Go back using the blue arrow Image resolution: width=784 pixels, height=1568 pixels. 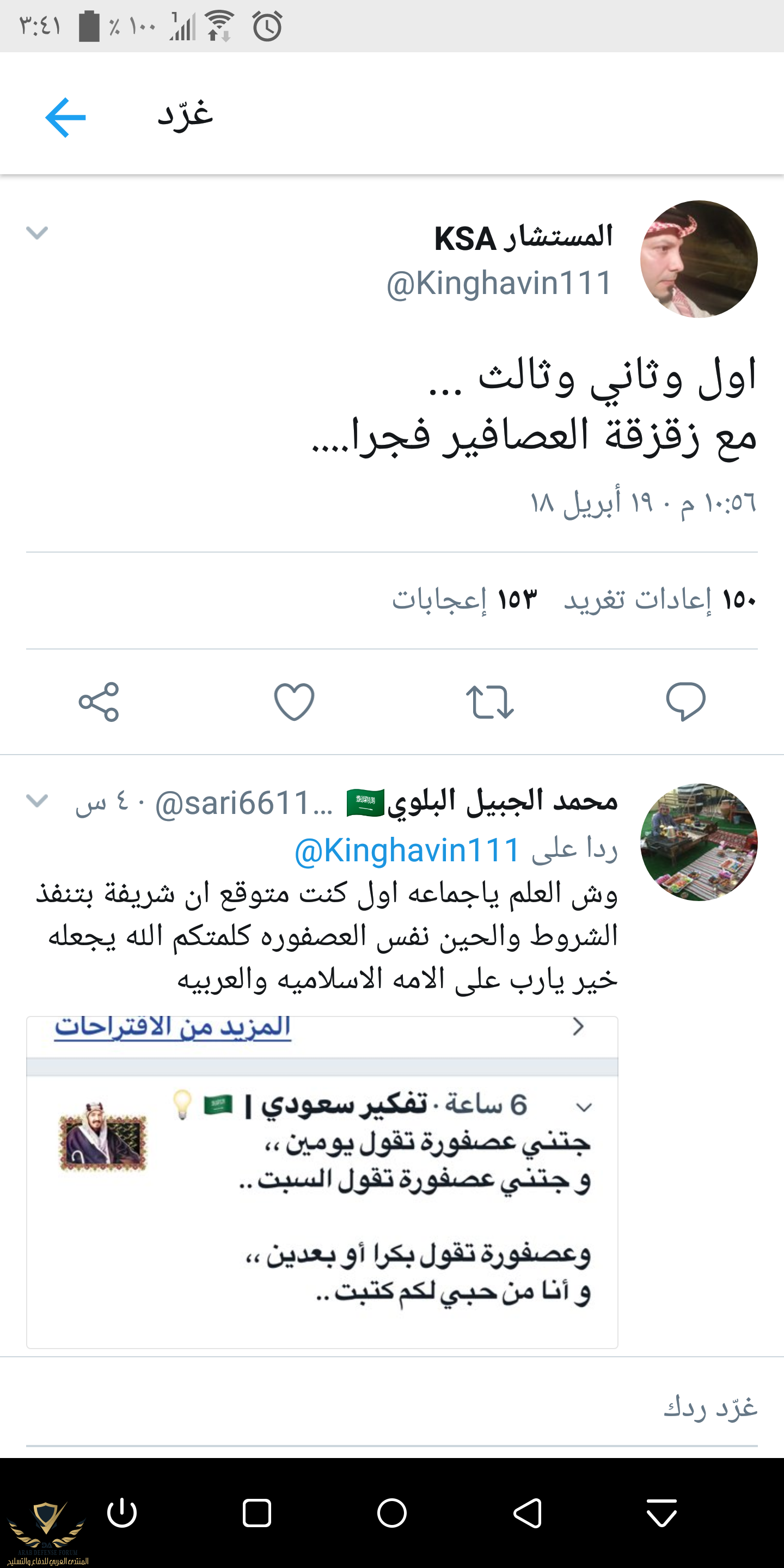tap(66, 117)
